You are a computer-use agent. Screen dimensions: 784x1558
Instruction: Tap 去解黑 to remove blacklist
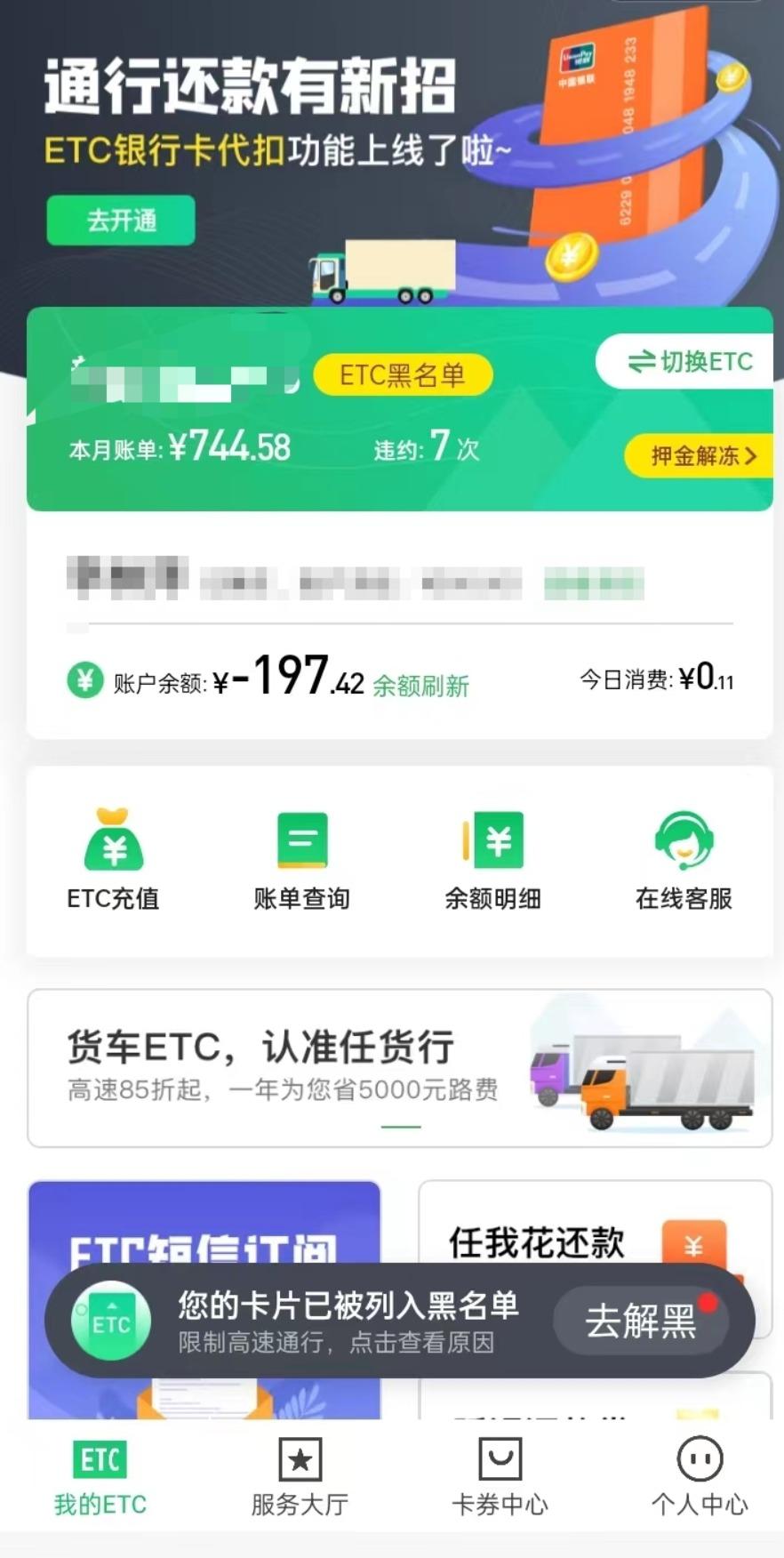(x=641, y=1321)
